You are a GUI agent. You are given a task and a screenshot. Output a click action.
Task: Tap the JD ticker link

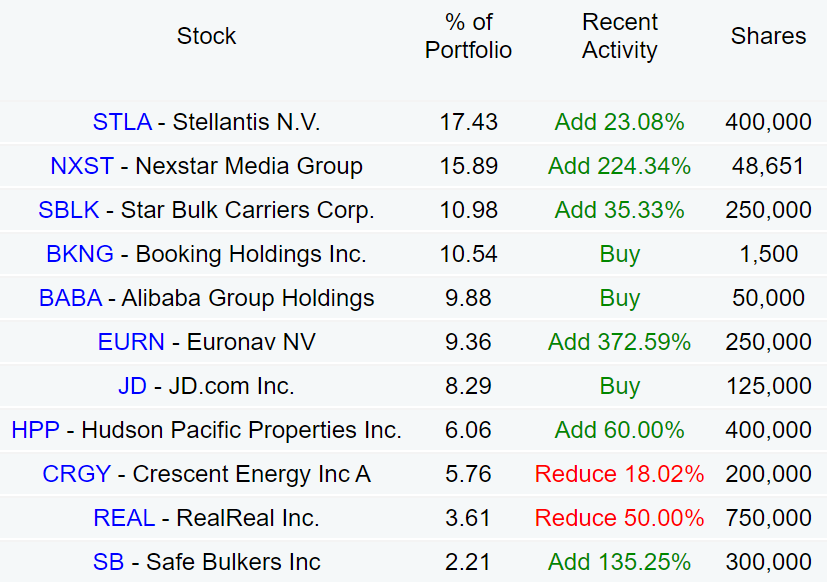point(132,386)
